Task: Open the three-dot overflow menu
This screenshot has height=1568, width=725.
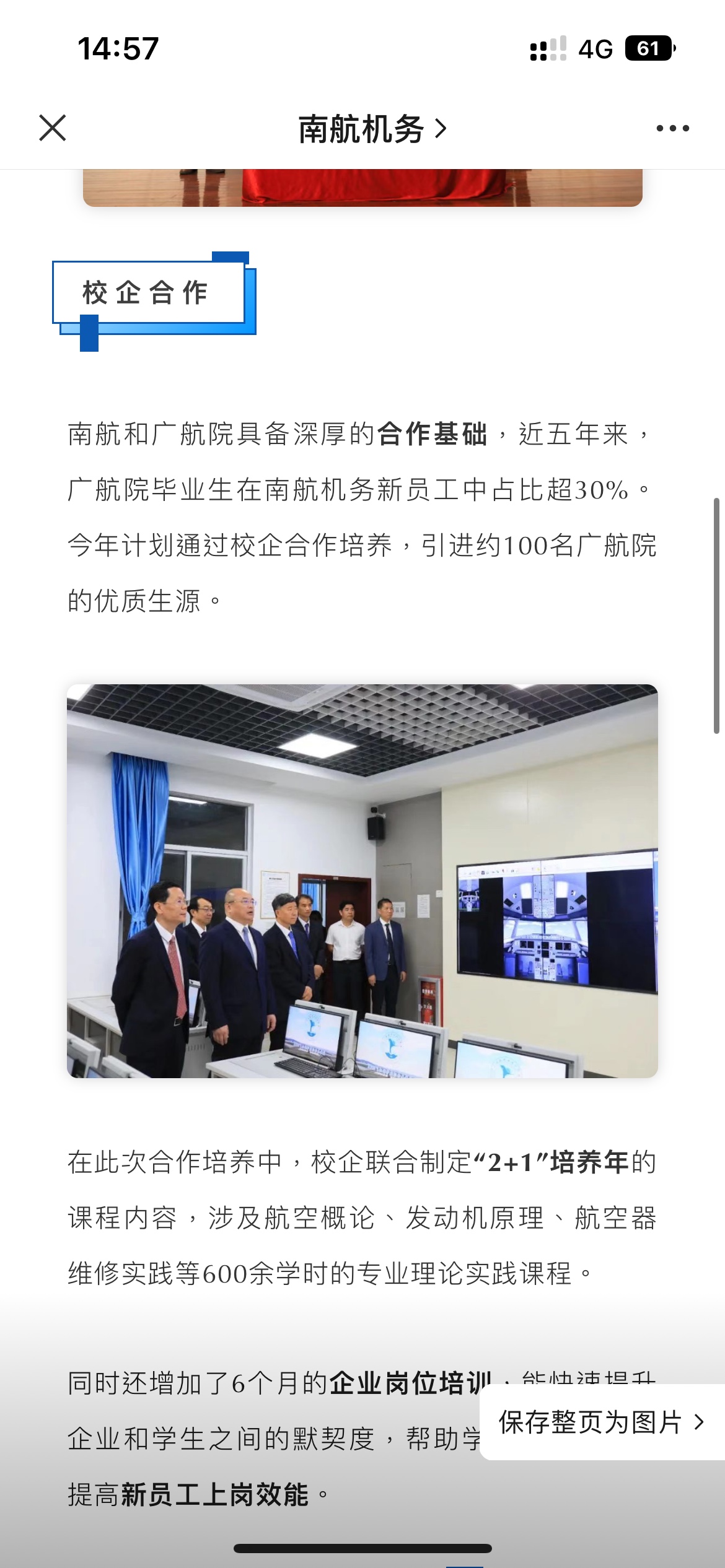Action: 672,128
